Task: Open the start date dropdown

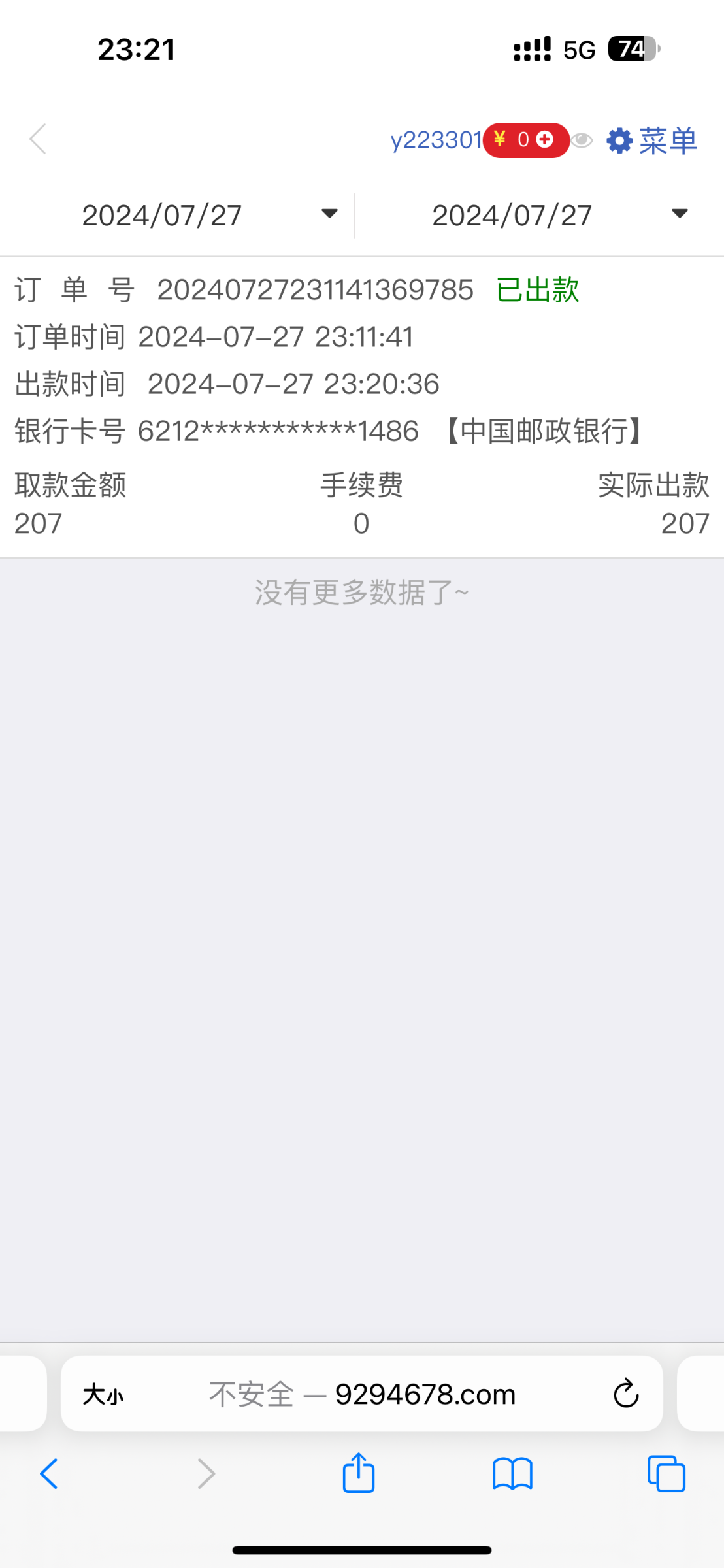Action: [x=209, y=215]
